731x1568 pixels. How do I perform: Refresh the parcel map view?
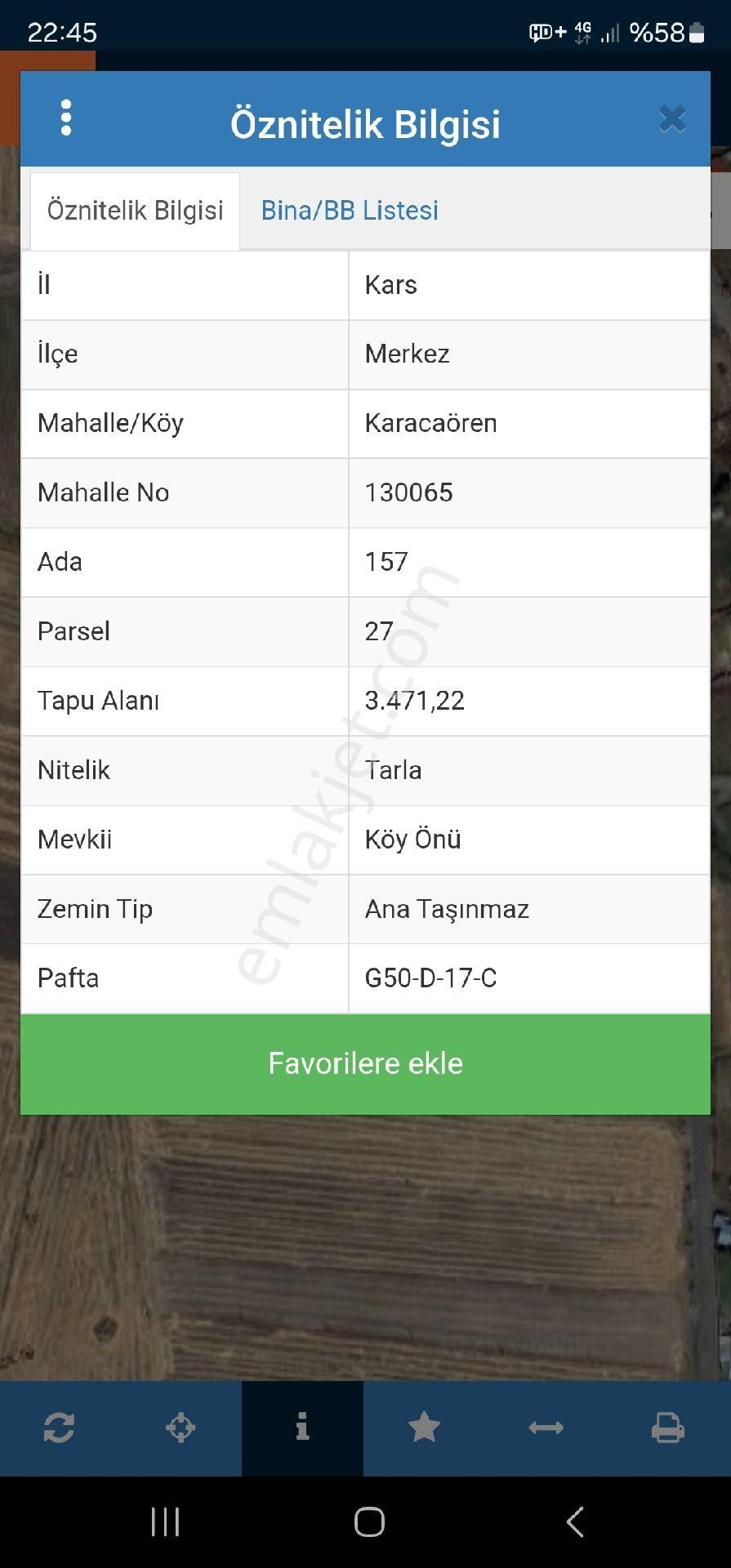point(60,1428)
